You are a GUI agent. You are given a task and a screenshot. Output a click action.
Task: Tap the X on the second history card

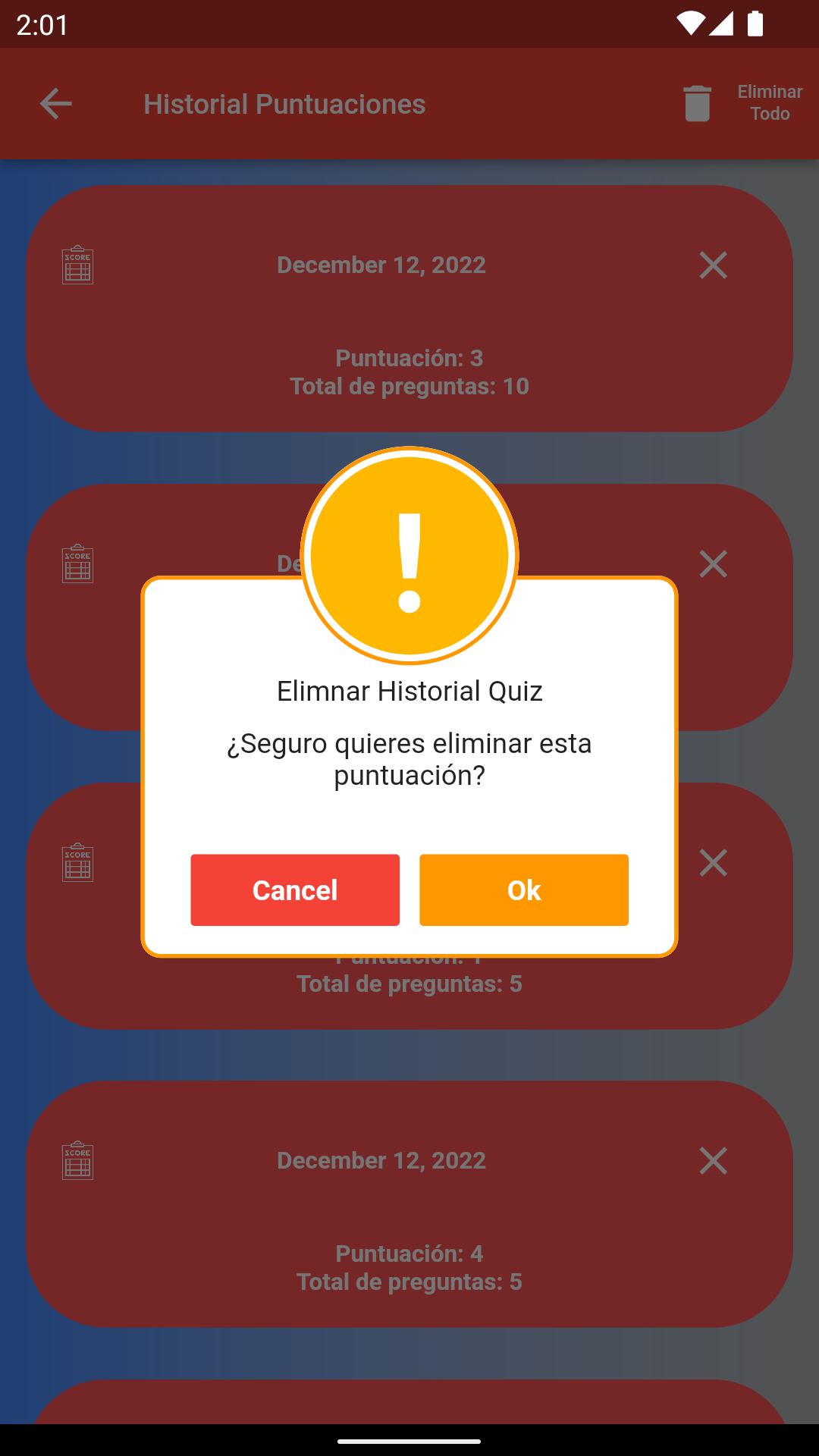coord(713,564)
